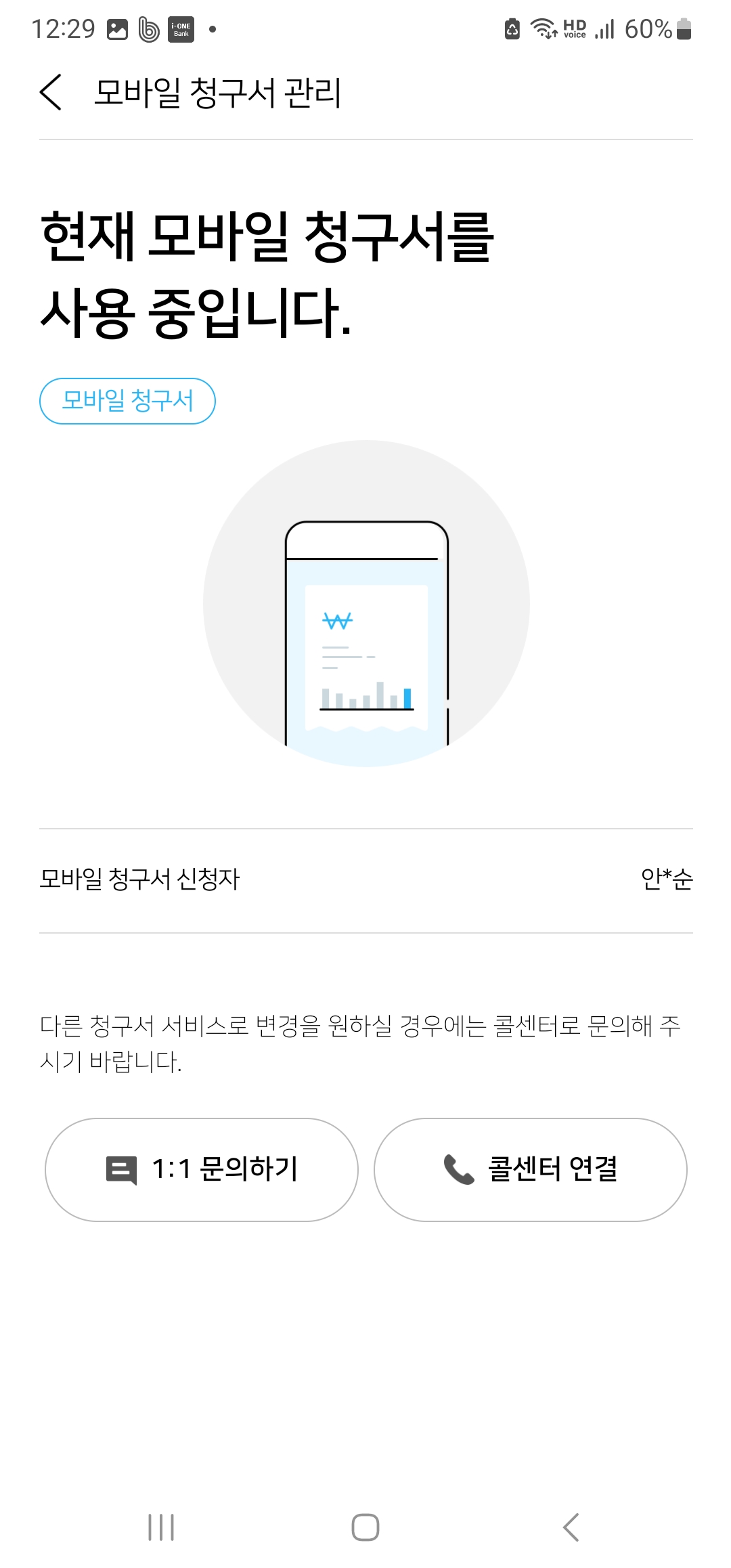The width and height of the screenshot is (731, 1568).
Task: Open the 1:1 문의하기 inquiry button
Action: click(x=202, y=1169)
